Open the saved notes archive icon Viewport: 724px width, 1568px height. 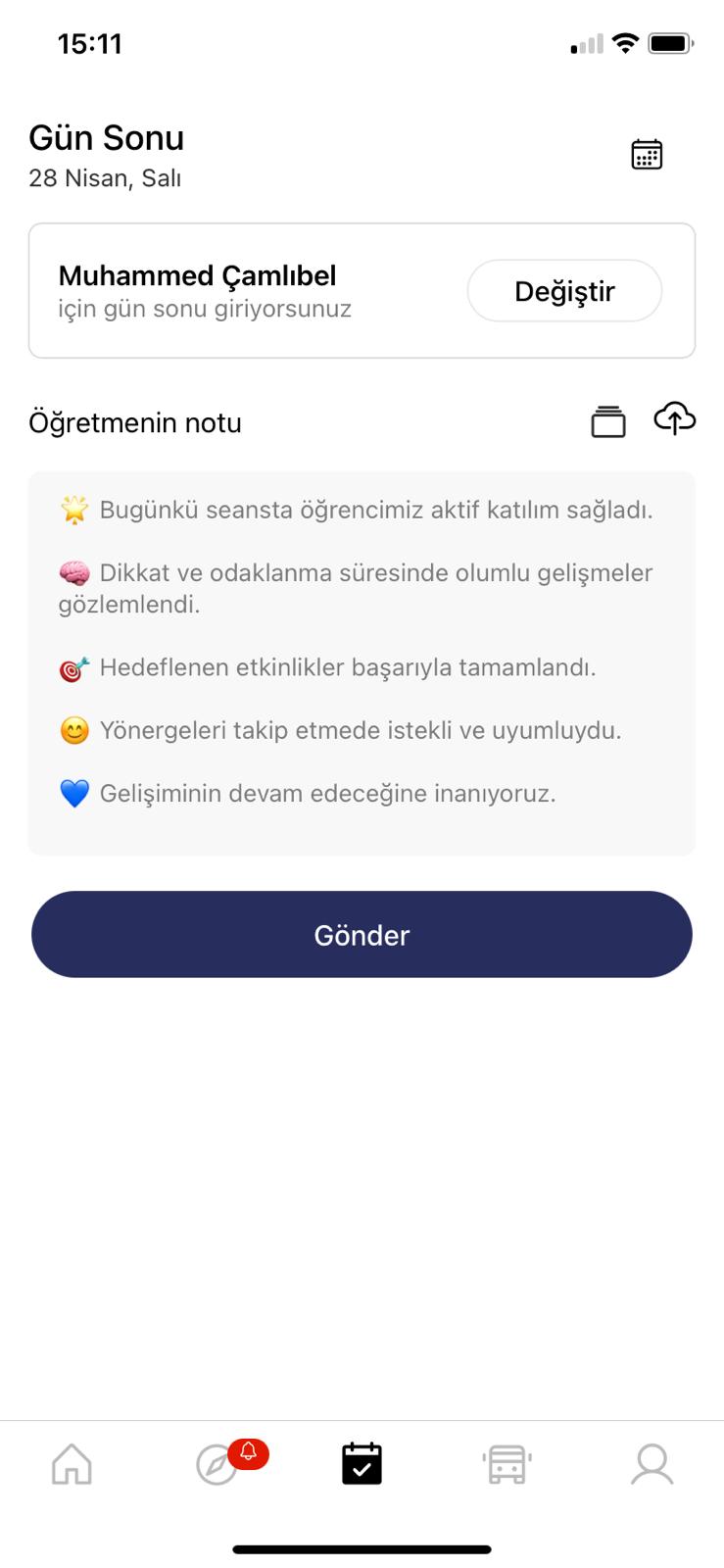(x=607, y=419)
